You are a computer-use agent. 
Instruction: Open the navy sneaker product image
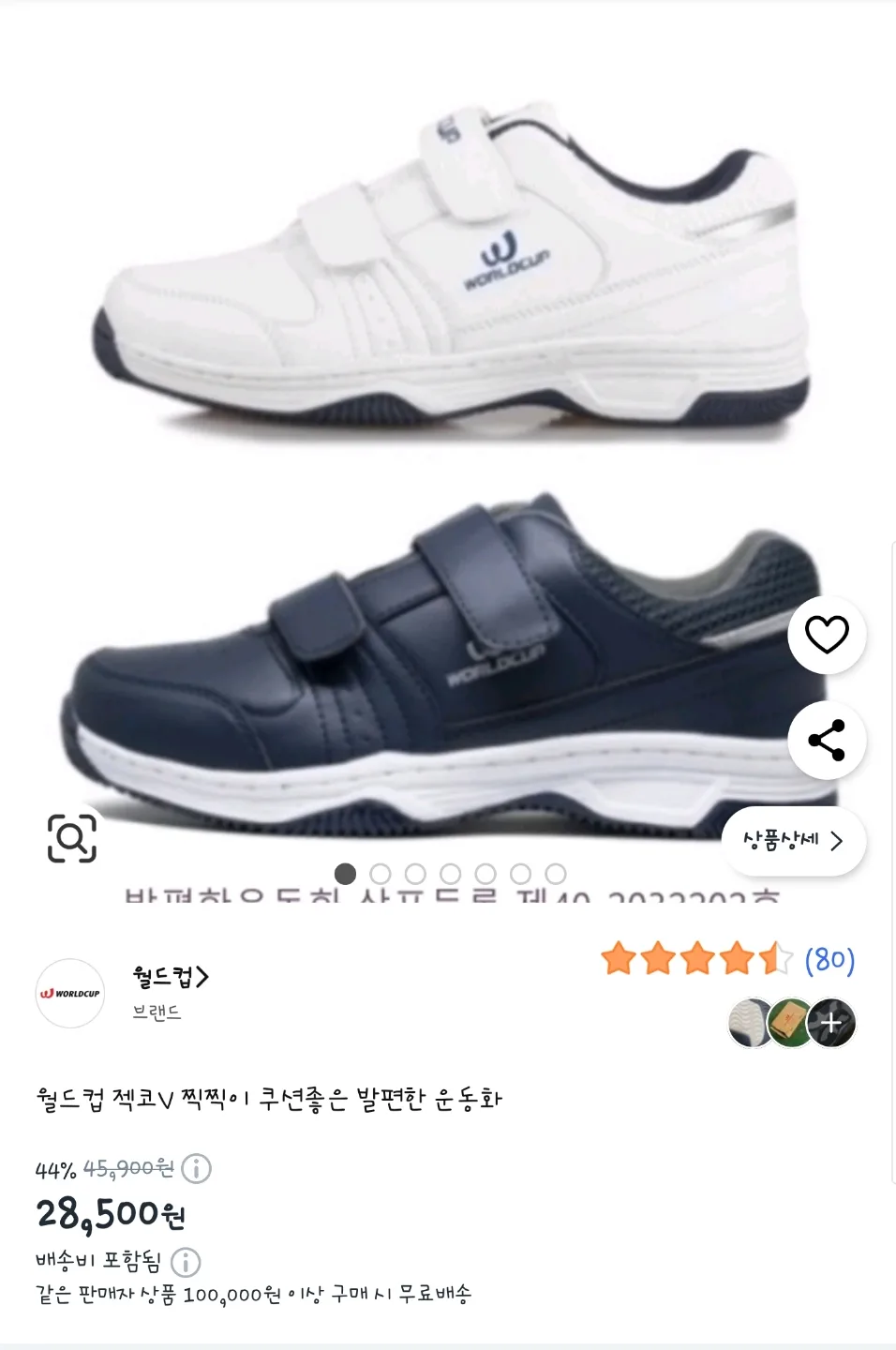422,675
